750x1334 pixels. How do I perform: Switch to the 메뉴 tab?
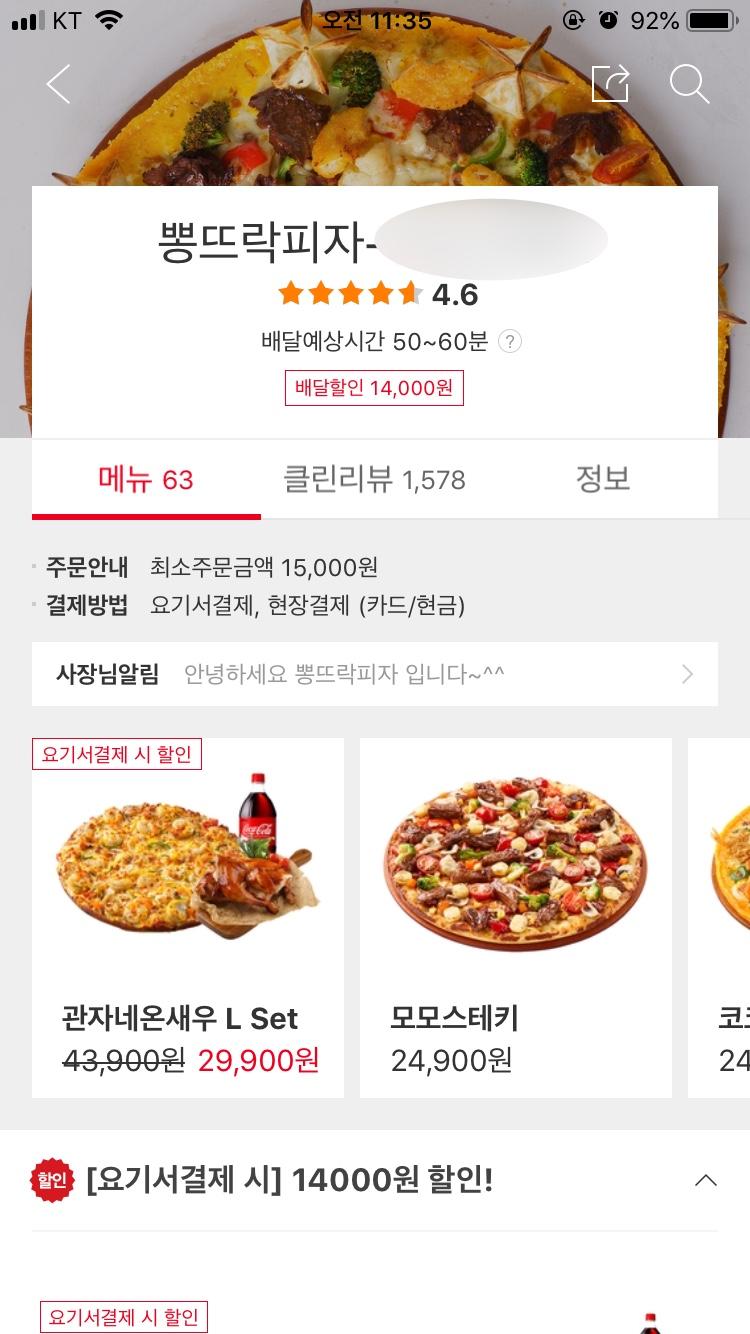pos(146,480)
